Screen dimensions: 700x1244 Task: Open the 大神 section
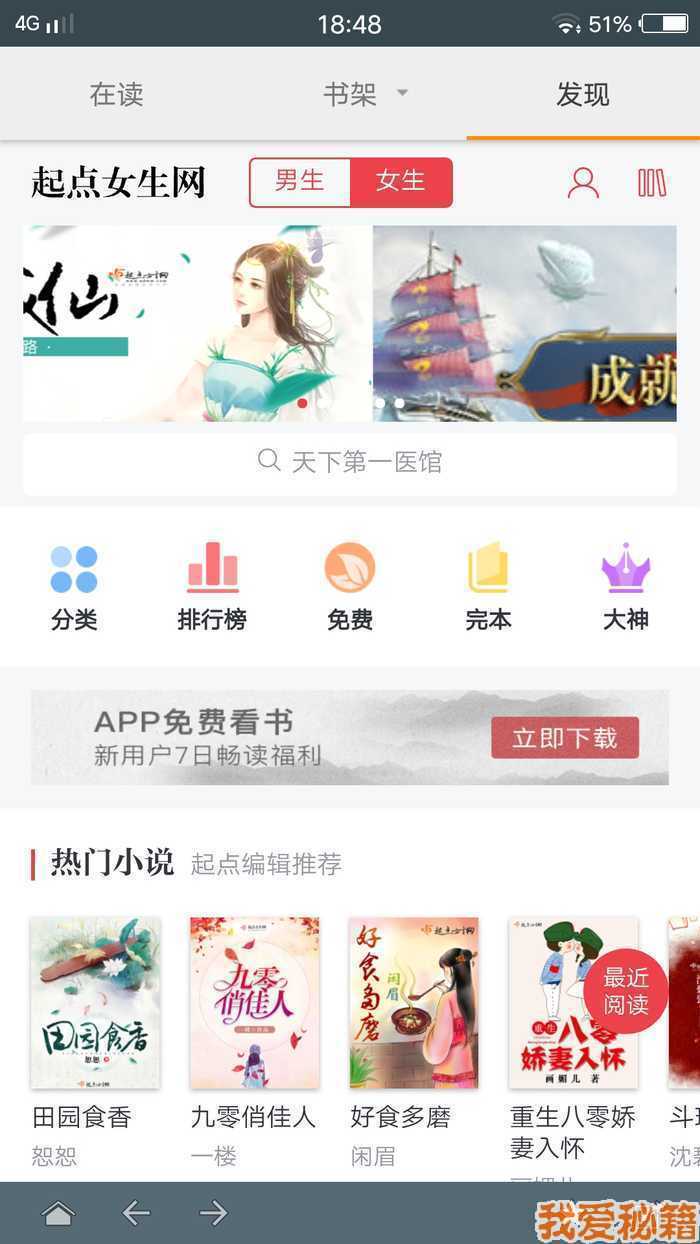tap(626, 588)
